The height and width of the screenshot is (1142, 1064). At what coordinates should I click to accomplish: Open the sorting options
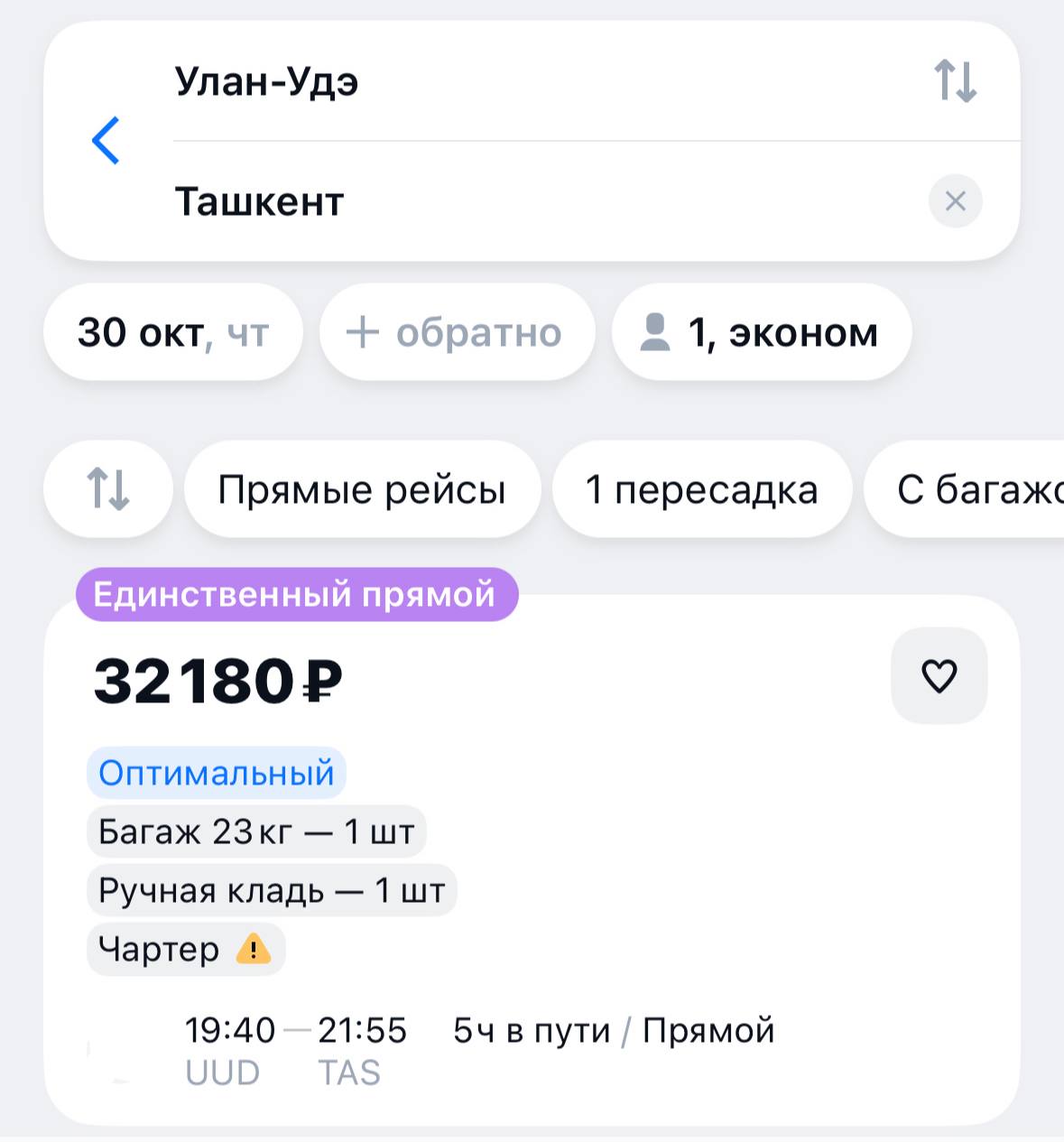pos(108,489)
